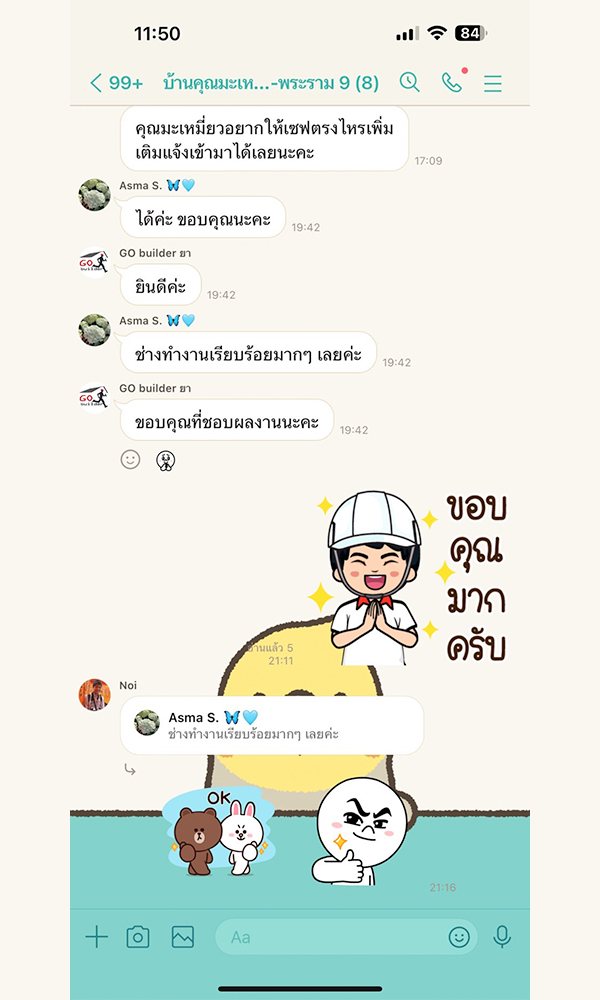Start a call in this group
Viewport: 600px width, 1000px height.
click(x=452, y=83)
